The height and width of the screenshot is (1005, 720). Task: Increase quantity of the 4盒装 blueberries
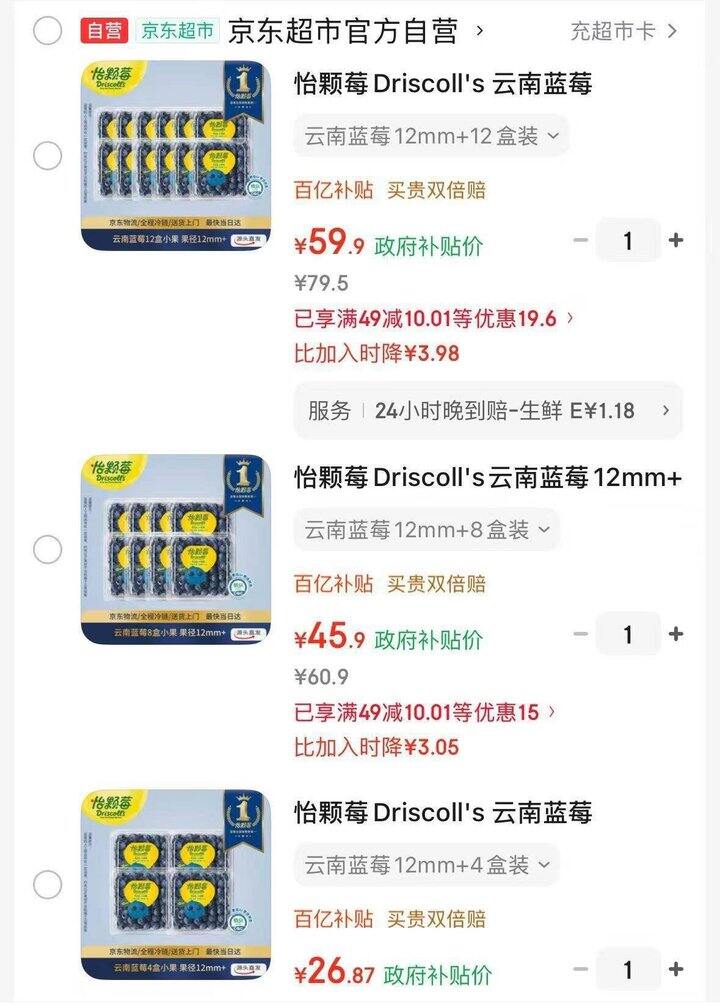(675, 969)
